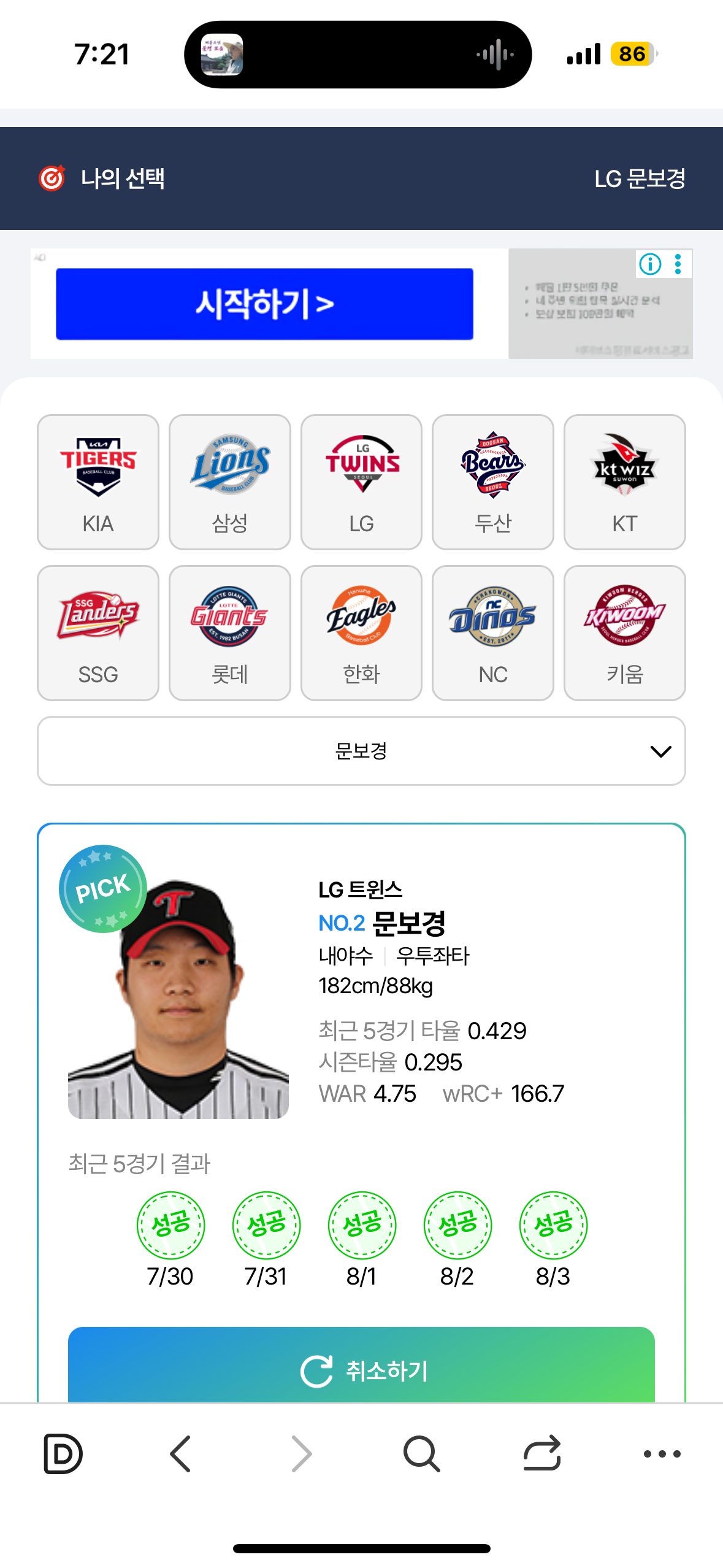
Task: Select the KT Wiz team
Action: tap(624, 482)
